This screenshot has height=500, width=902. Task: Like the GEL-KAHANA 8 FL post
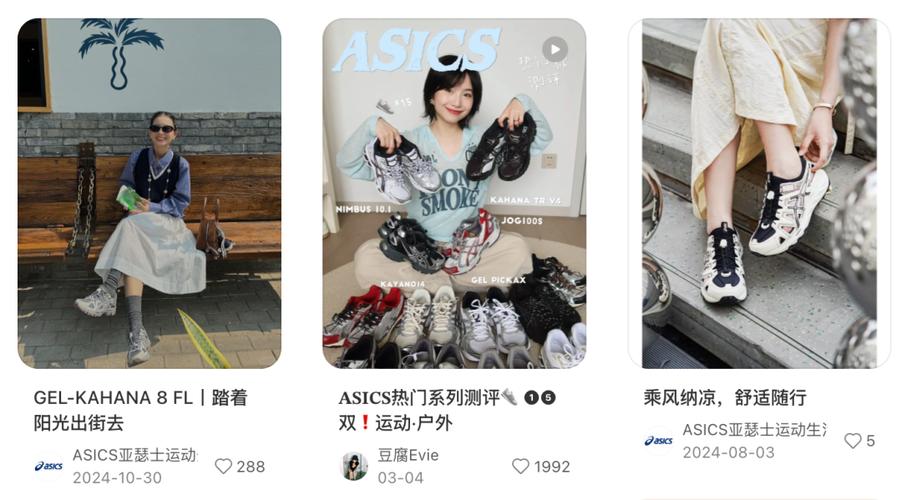point(224,466)
